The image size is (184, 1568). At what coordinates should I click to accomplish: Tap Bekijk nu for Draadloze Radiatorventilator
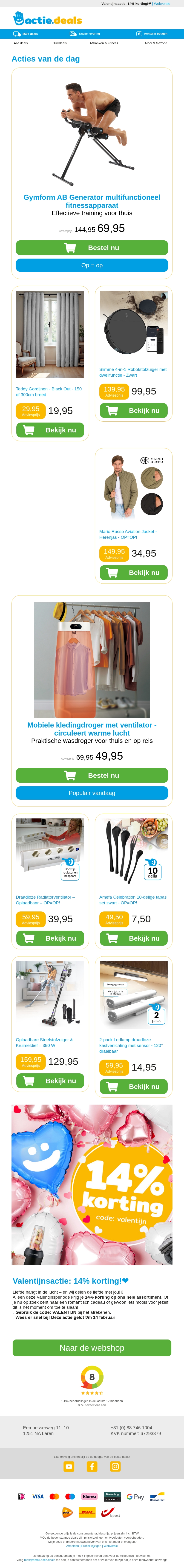pos(50,938)
